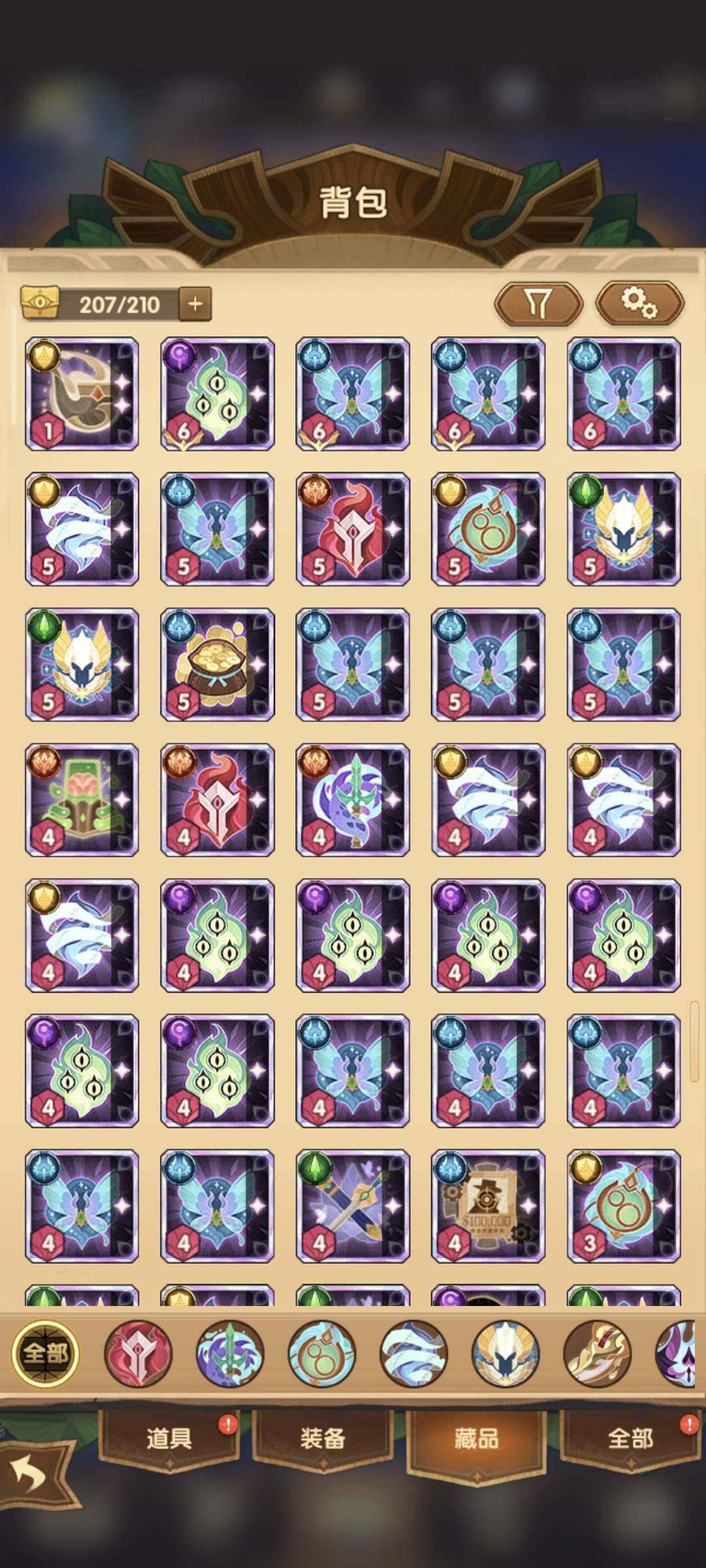Filter by the winged helmet icon
The height and width of the screenshot is (1568, 706).
(506, 1353)
